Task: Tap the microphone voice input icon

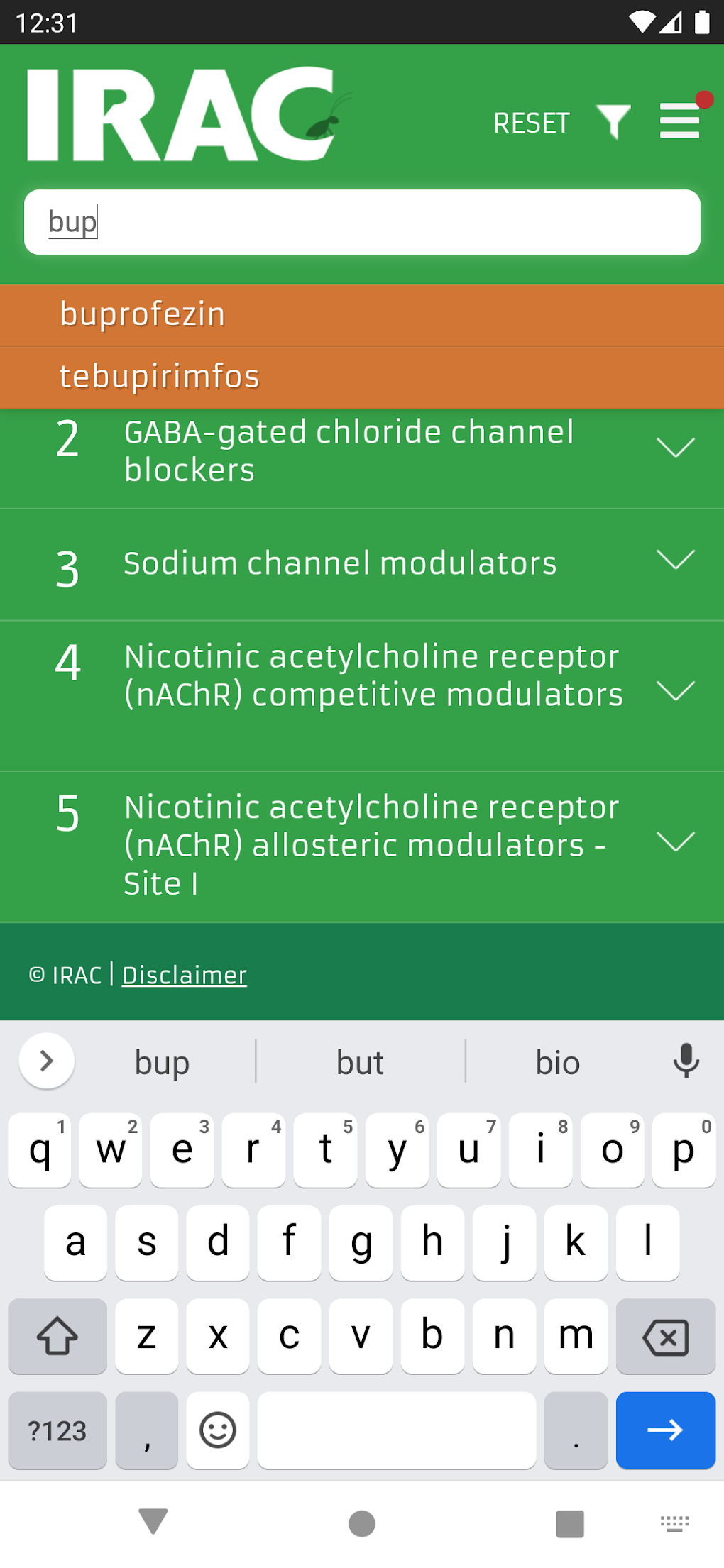Action: pyautogui.click(x=685, y=1061)
